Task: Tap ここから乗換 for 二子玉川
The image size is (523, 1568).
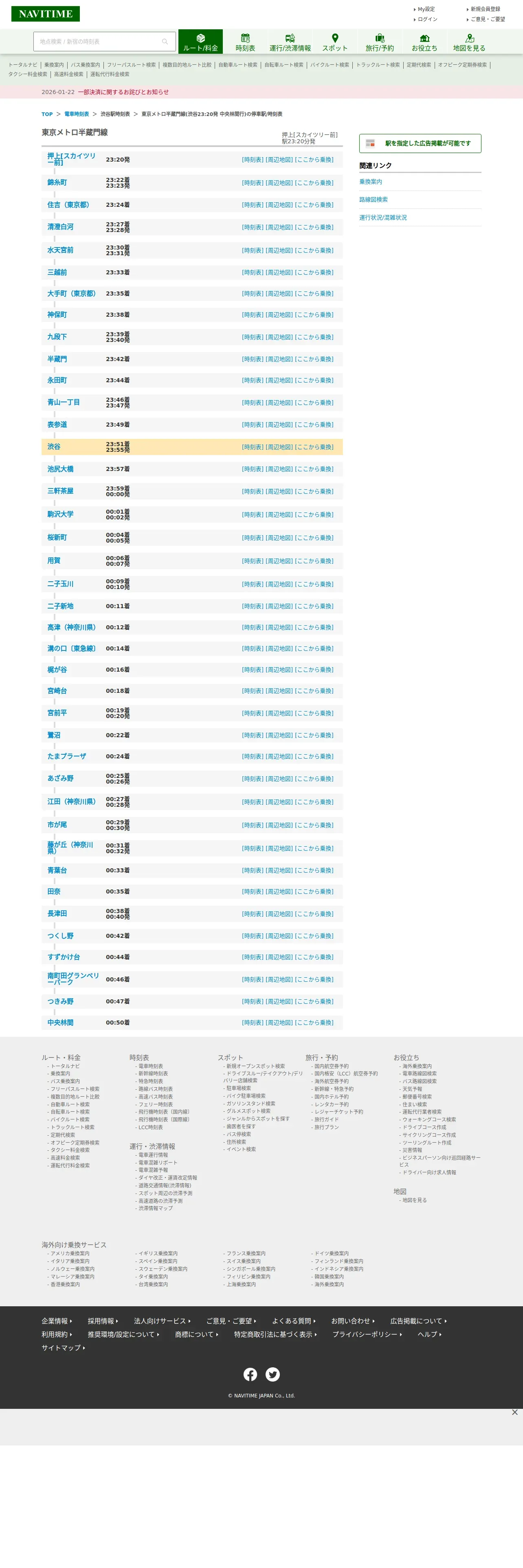Action: (314, 584)
